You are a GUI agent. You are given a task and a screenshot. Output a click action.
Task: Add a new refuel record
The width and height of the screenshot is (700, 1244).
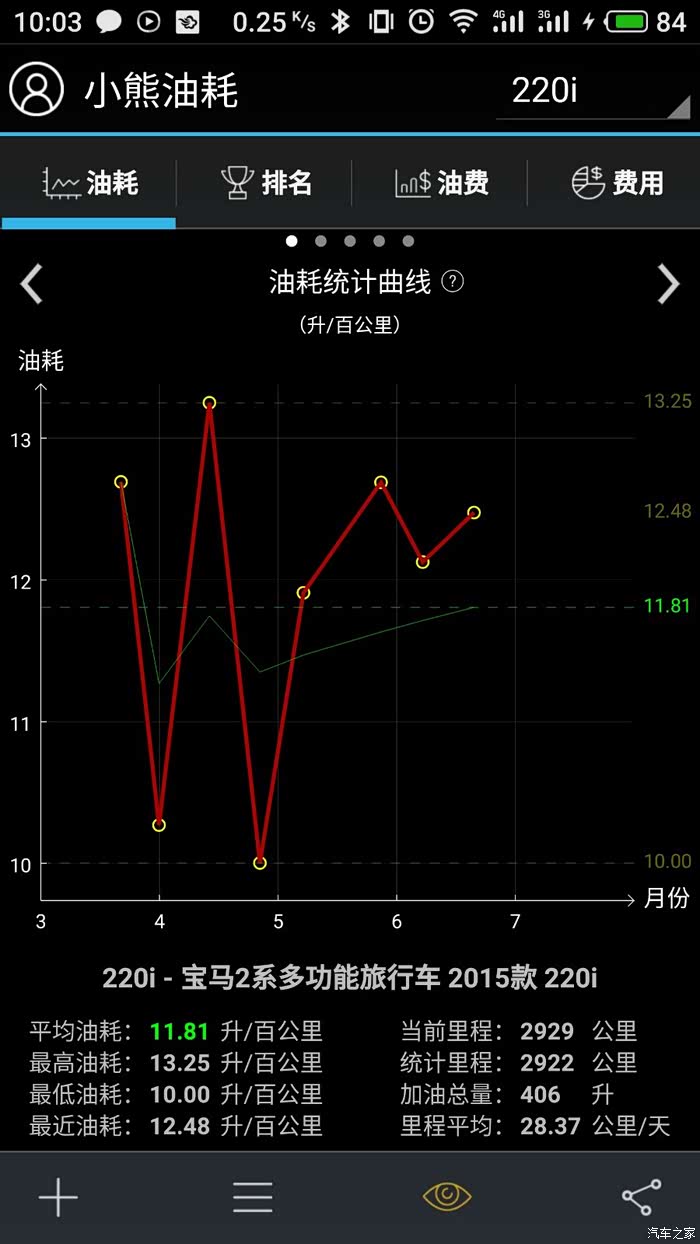click(58, 1197)
